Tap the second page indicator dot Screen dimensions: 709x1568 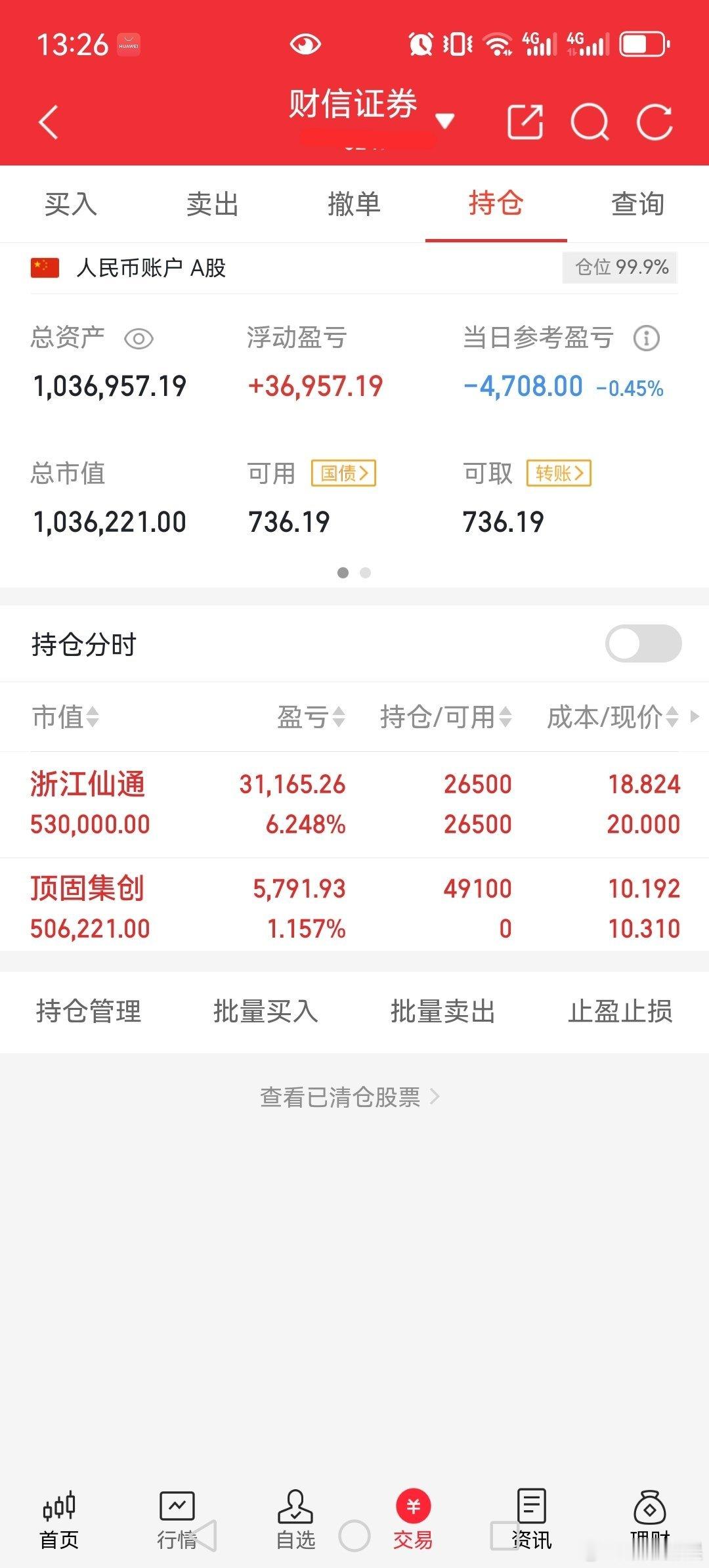tap(365, 573)
